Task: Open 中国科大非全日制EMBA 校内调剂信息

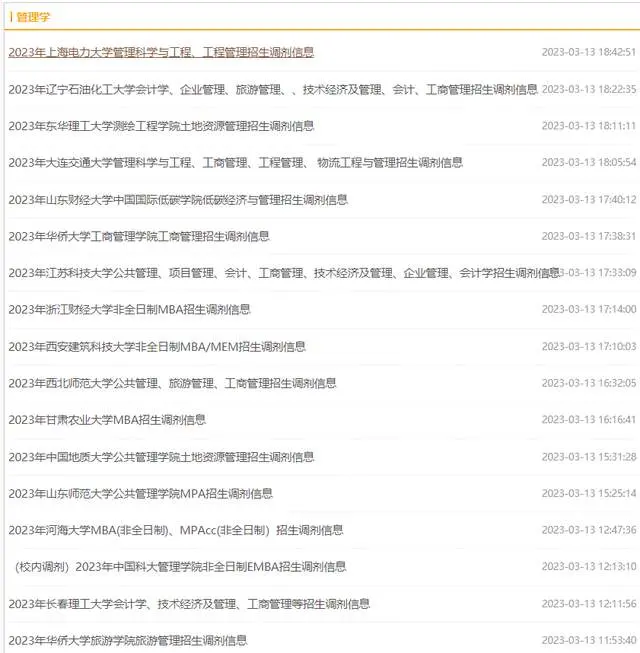Action: (180, 567)
